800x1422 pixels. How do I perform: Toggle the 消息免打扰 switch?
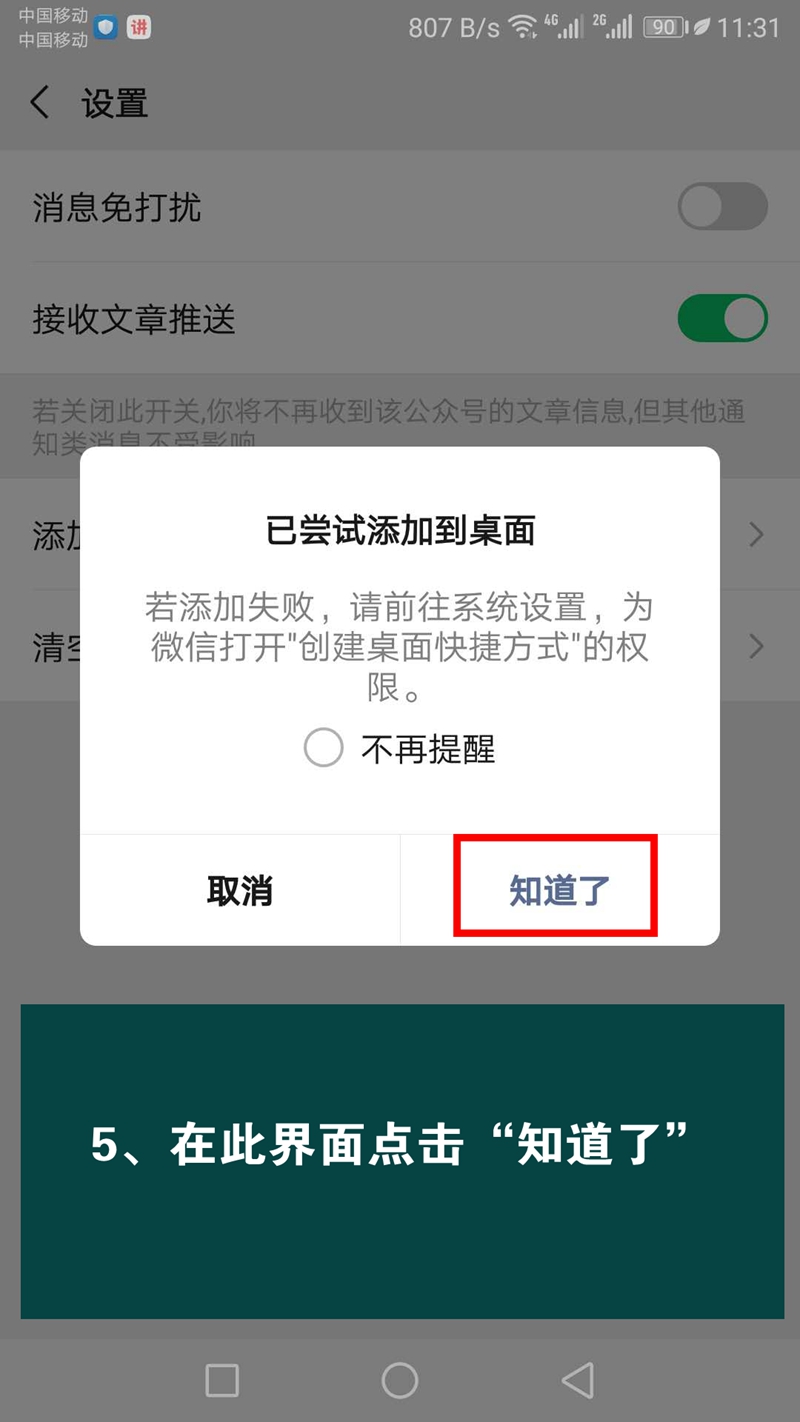(x=722, y=208)
